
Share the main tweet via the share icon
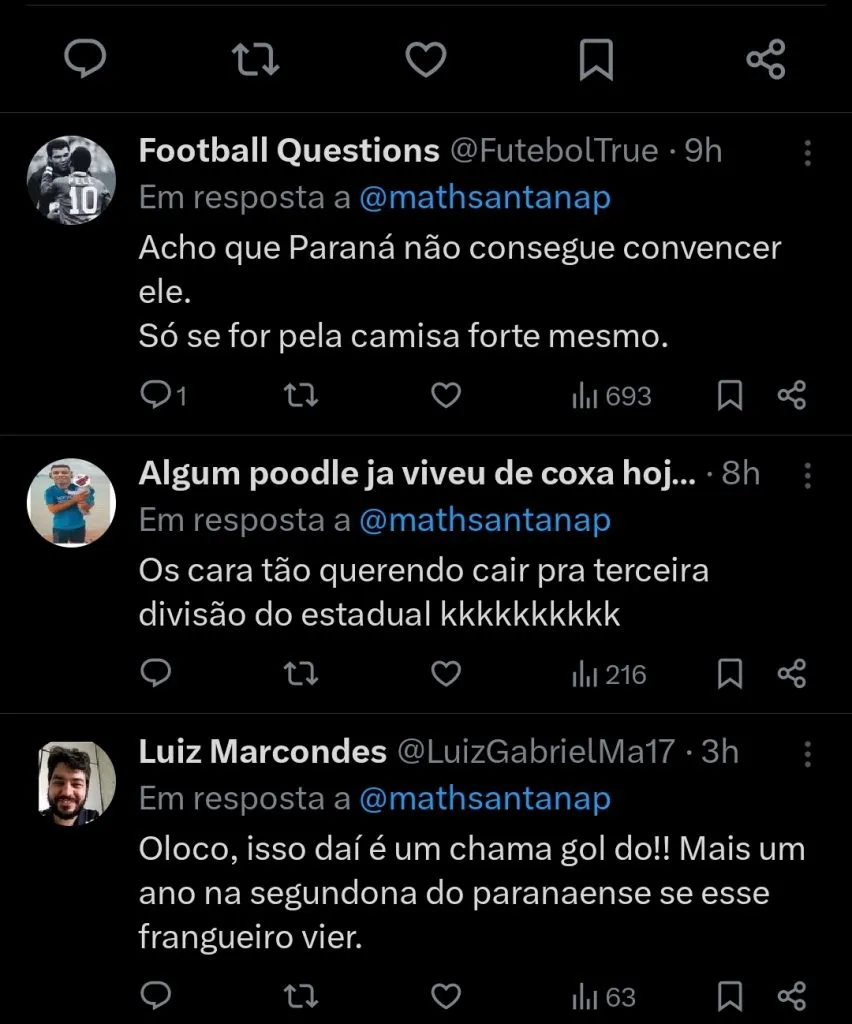pyautogui.click(x=766, y=60)
